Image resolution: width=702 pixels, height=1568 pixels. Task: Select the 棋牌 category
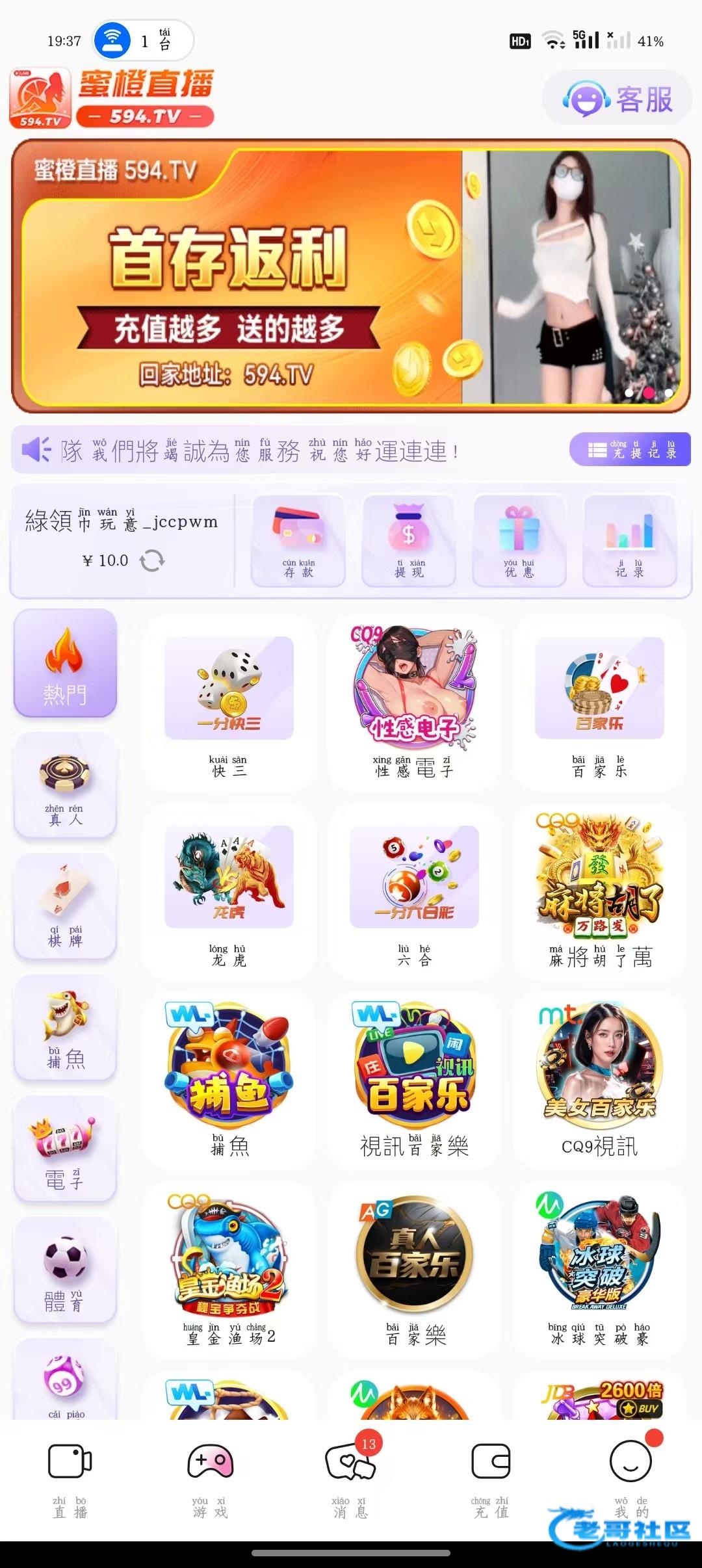(x=65, y=906)
